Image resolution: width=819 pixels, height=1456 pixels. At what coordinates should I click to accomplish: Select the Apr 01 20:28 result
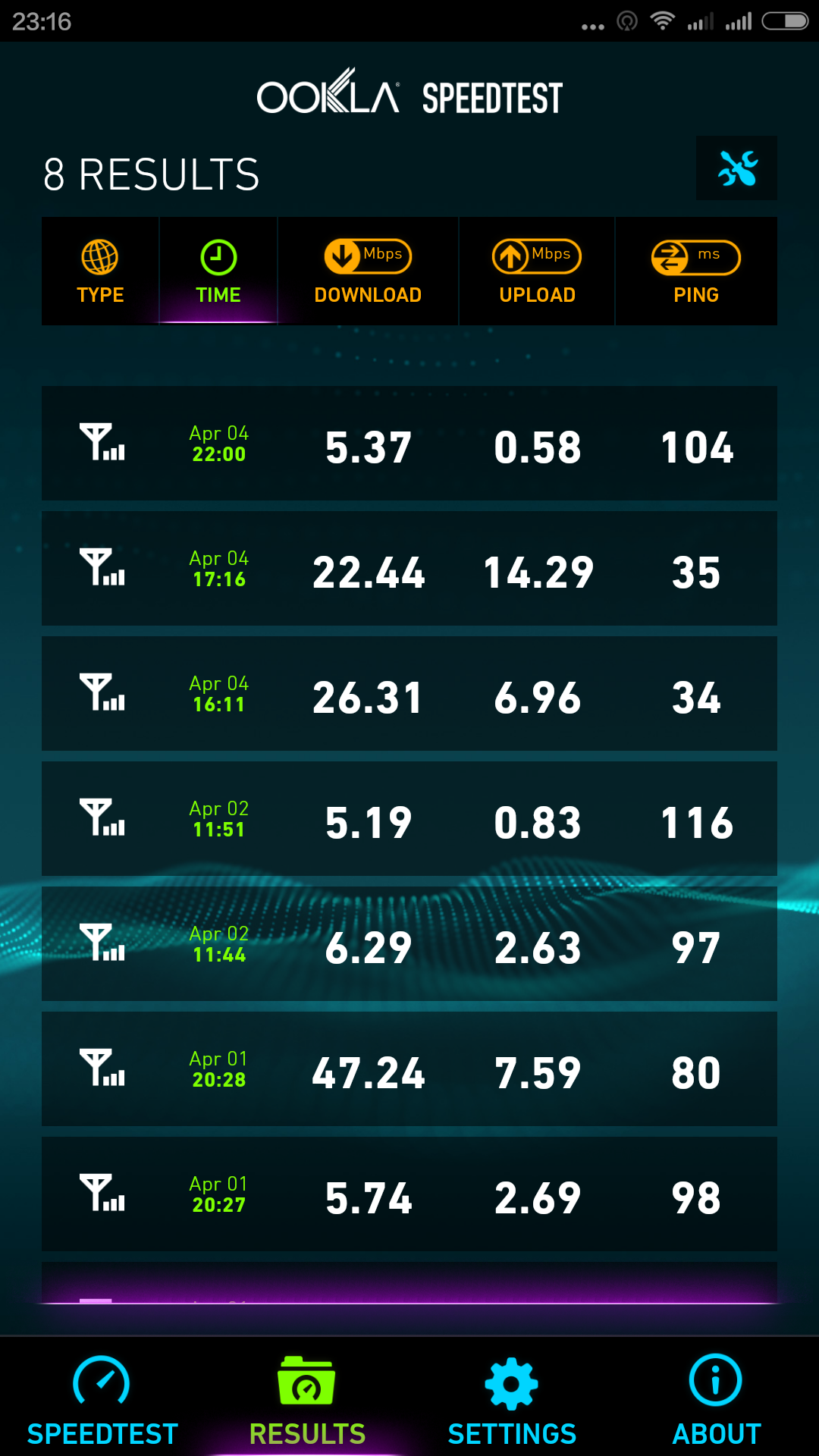(409, 1069)
